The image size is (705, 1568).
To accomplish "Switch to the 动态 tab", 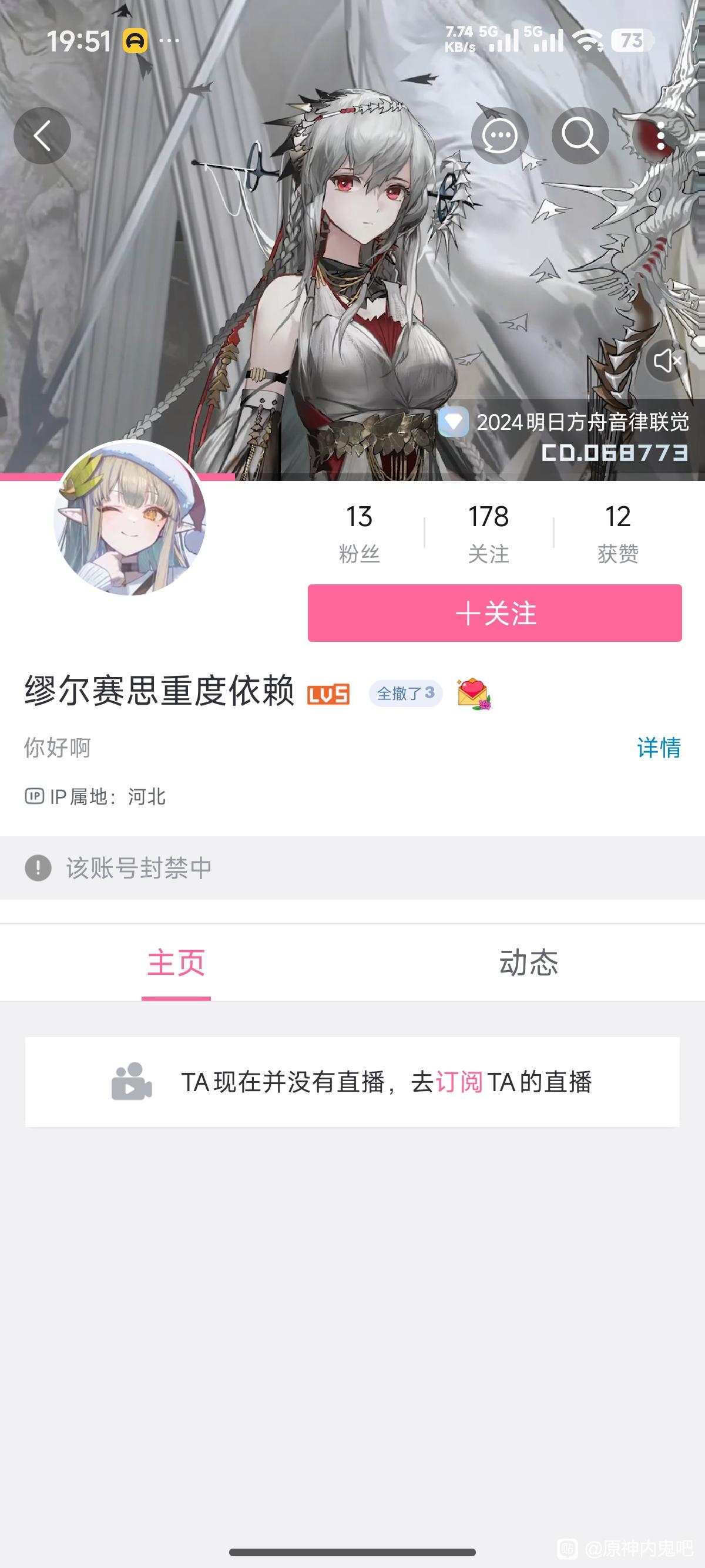I will 528,963.
